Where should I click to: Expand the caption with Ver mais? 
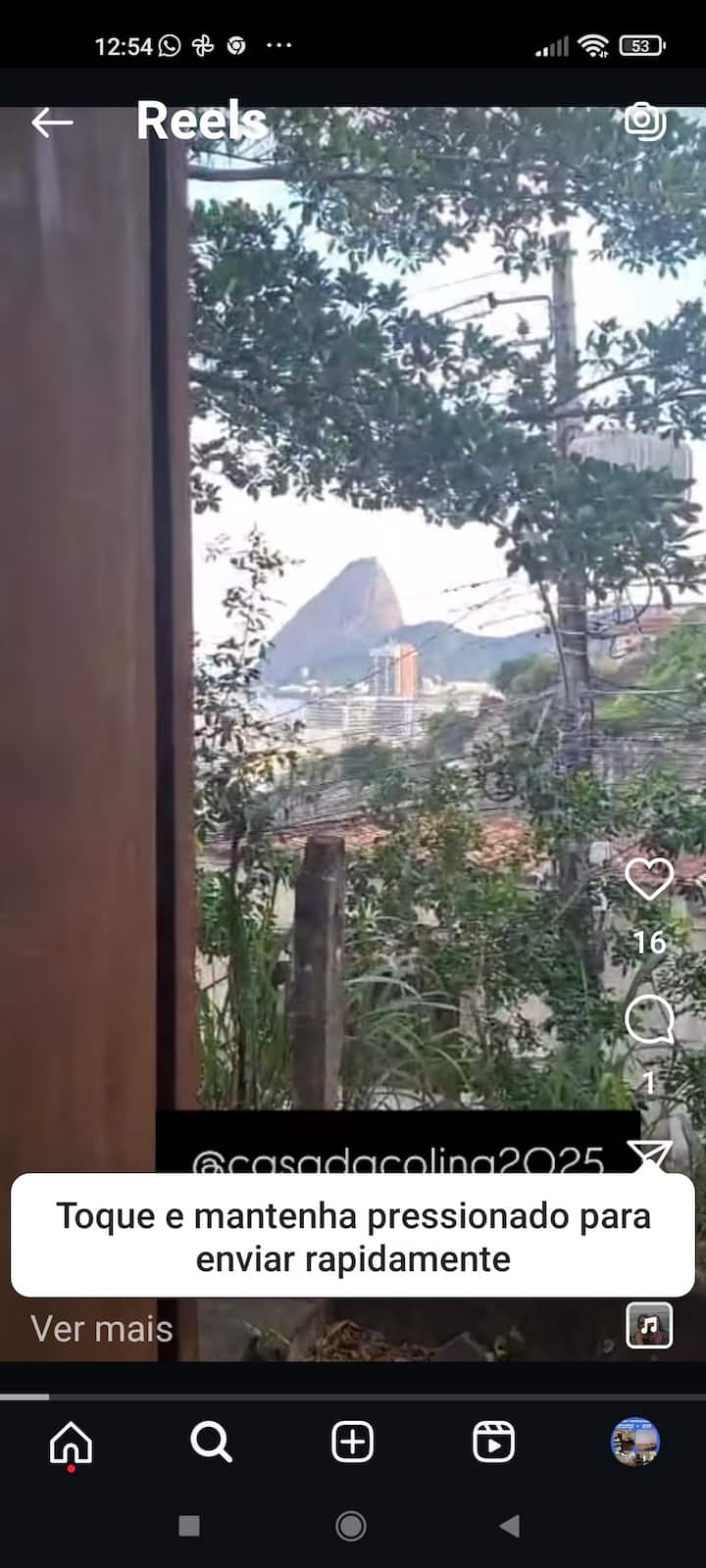pos(102,1329)
